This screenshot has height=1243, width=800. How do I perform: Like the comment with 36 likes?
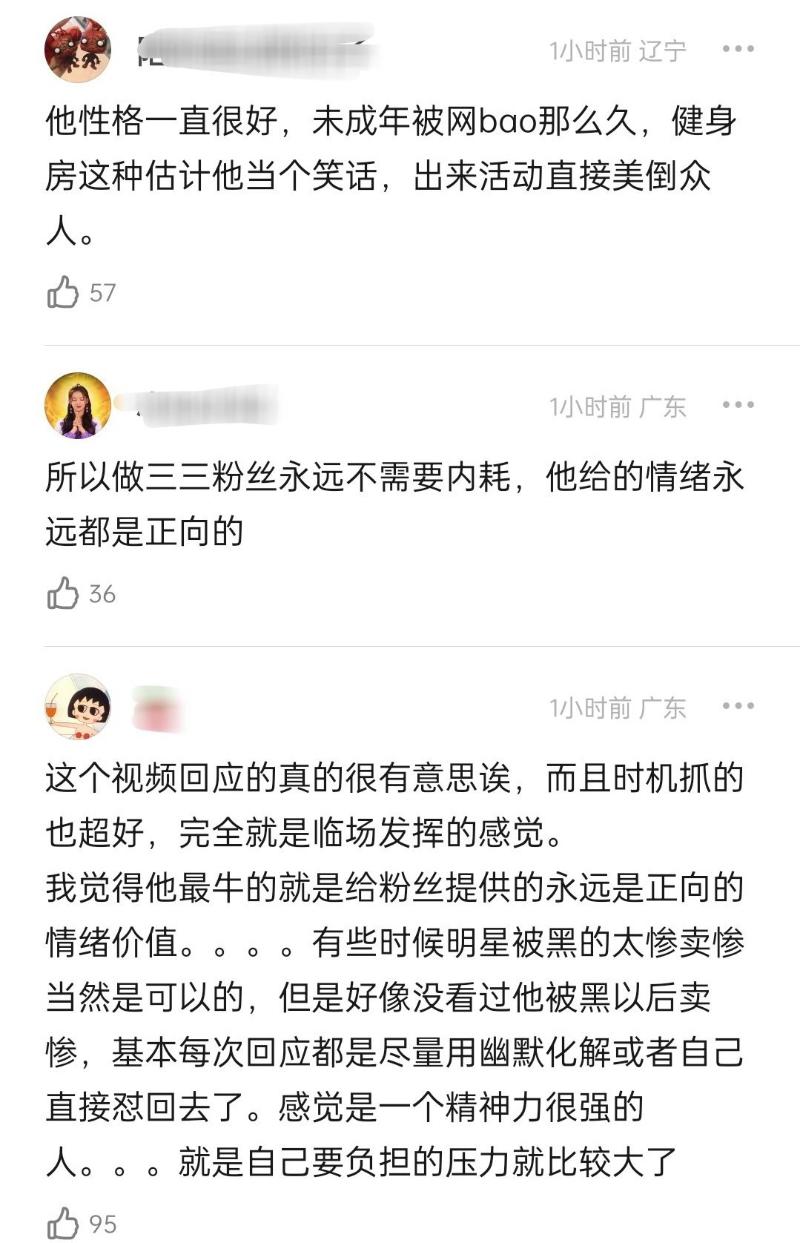pyautogui.click(x=62, y=594)
